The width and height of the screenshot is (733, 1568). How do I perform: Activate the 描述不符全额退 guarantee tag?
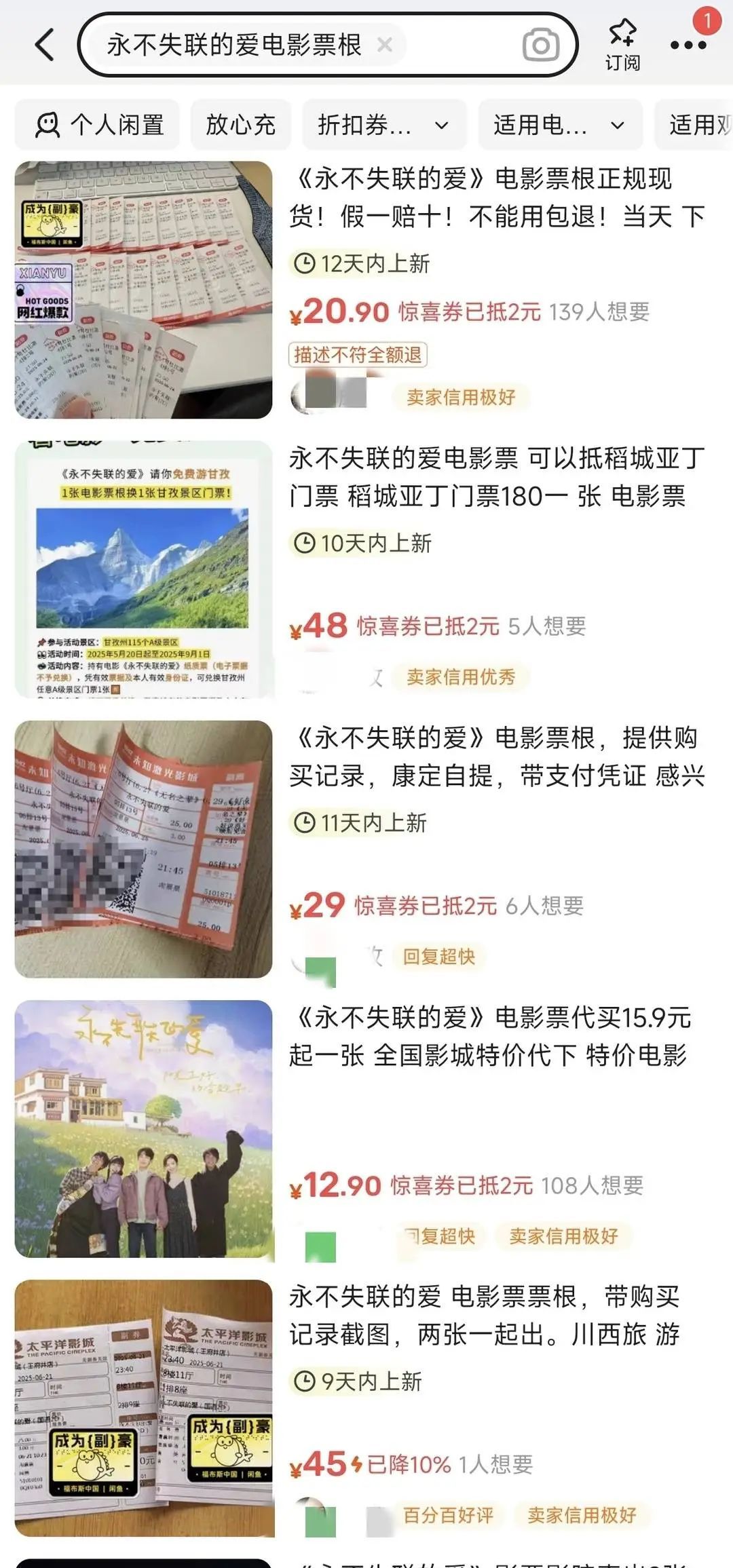point(358,356)
